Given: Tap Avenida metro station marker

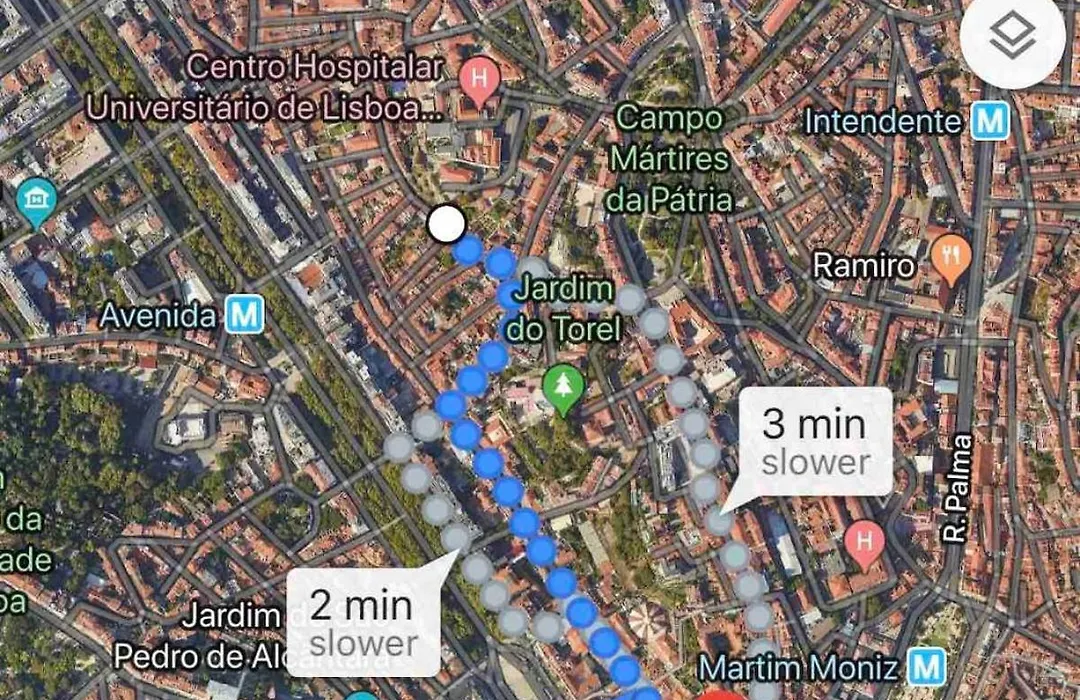Looking at the screenshot, I should pyautogui.click(x=244, y=316).
